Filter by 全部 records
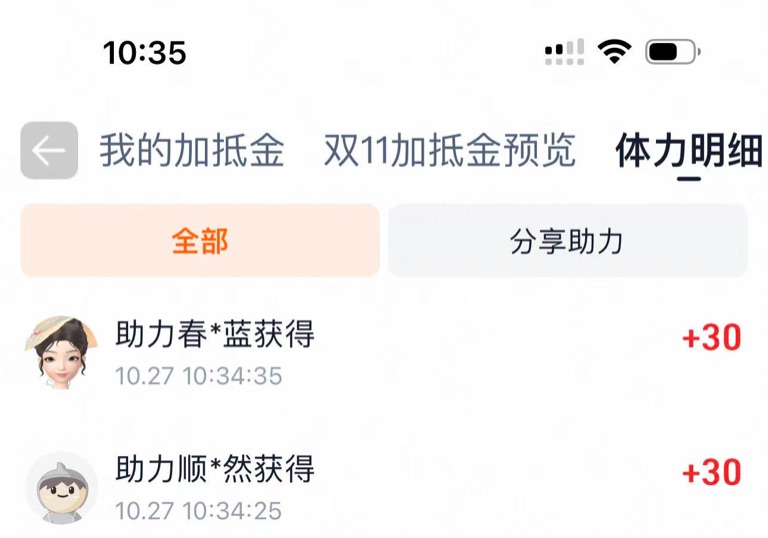Image resolution: width=768 pixels, height=538 pixels. point(200,241)
